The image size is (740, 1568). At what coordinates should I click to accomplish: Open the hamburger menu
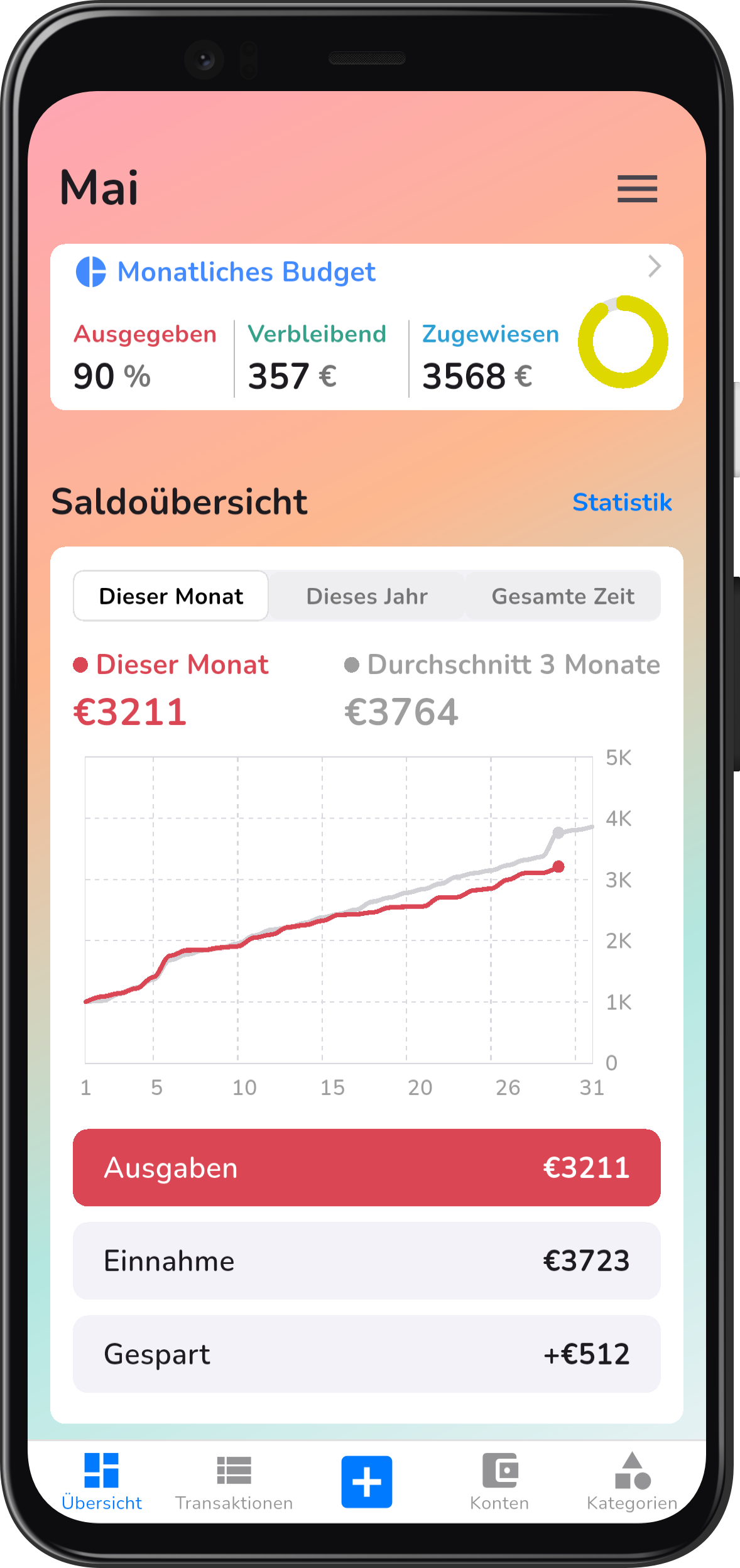(637, 188)
